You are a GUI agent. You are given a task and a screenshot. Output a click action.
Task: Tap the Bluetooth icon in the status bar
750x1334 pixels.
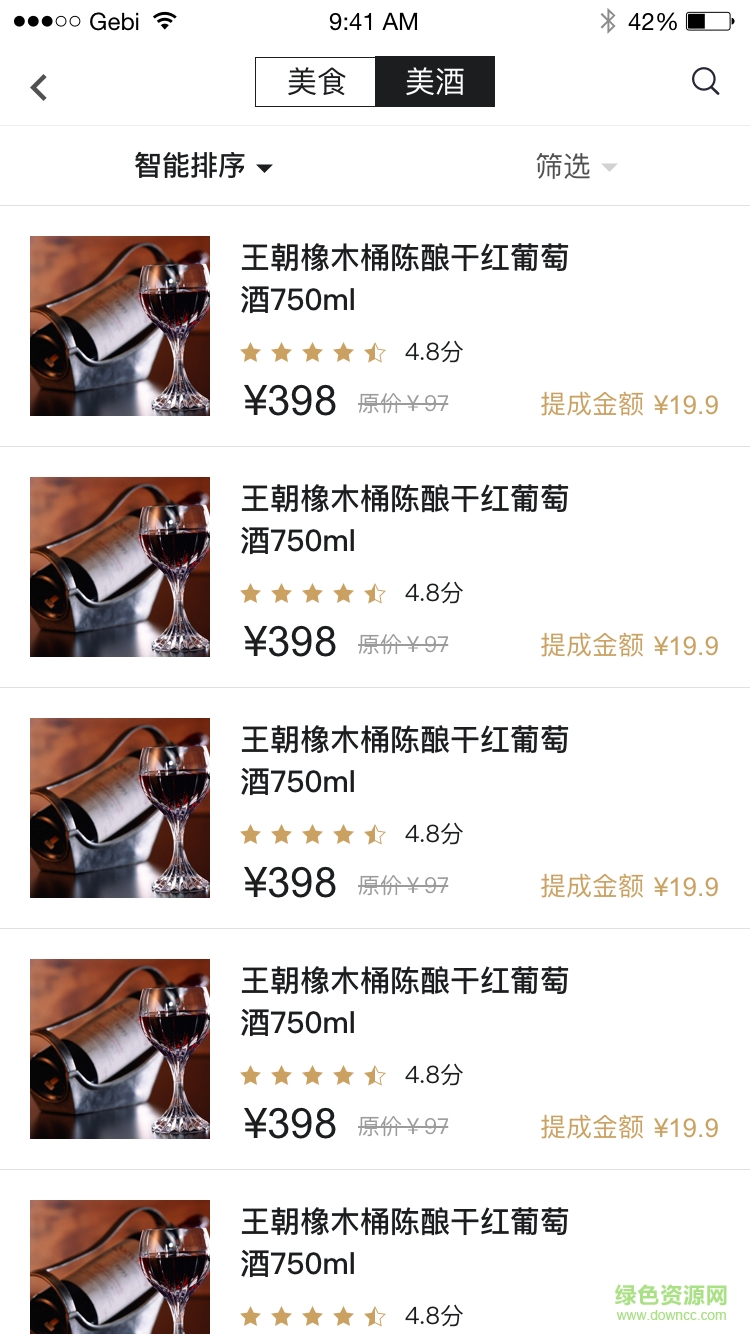click(x=609, y=21)
